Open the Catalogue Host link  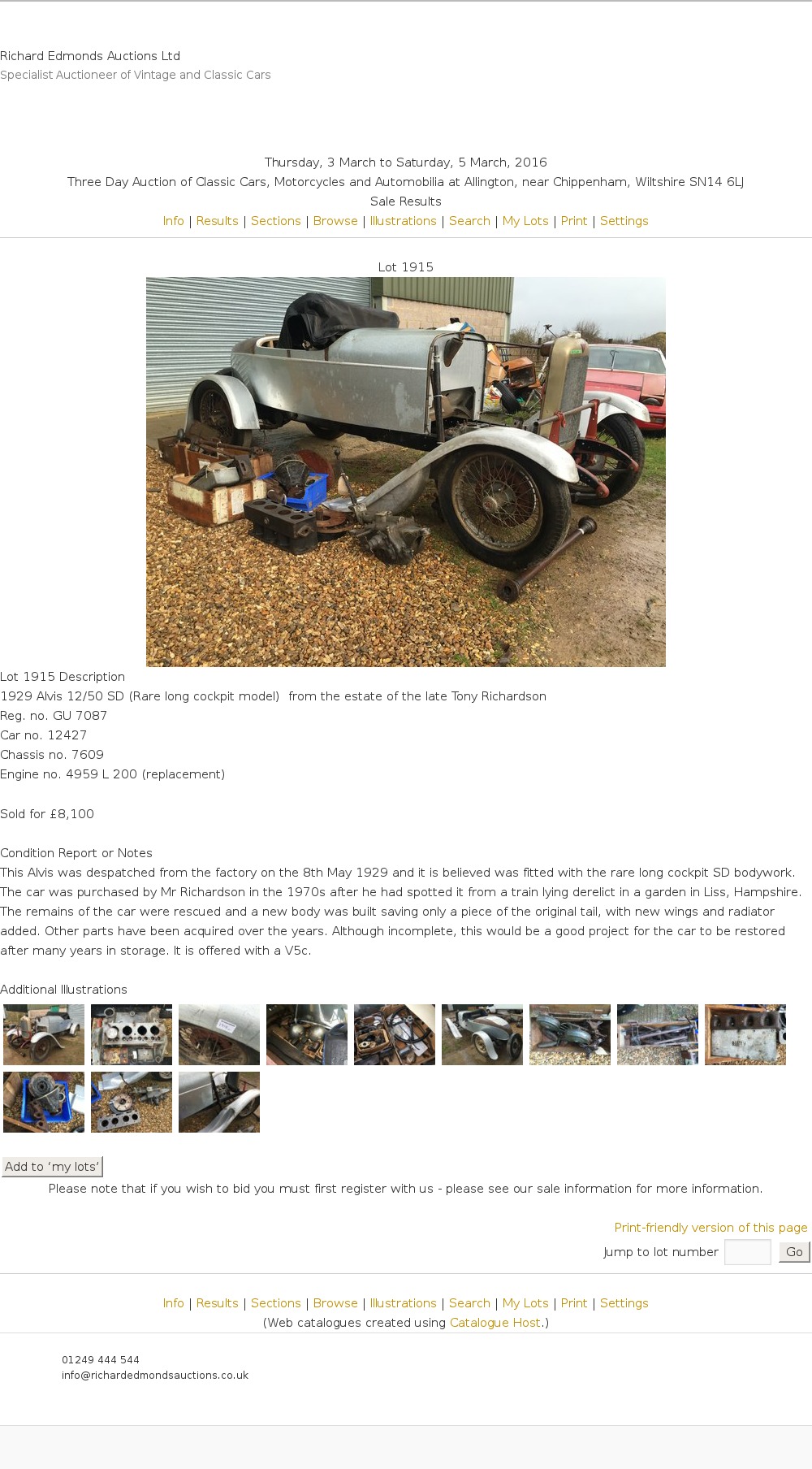point(495,1323)
